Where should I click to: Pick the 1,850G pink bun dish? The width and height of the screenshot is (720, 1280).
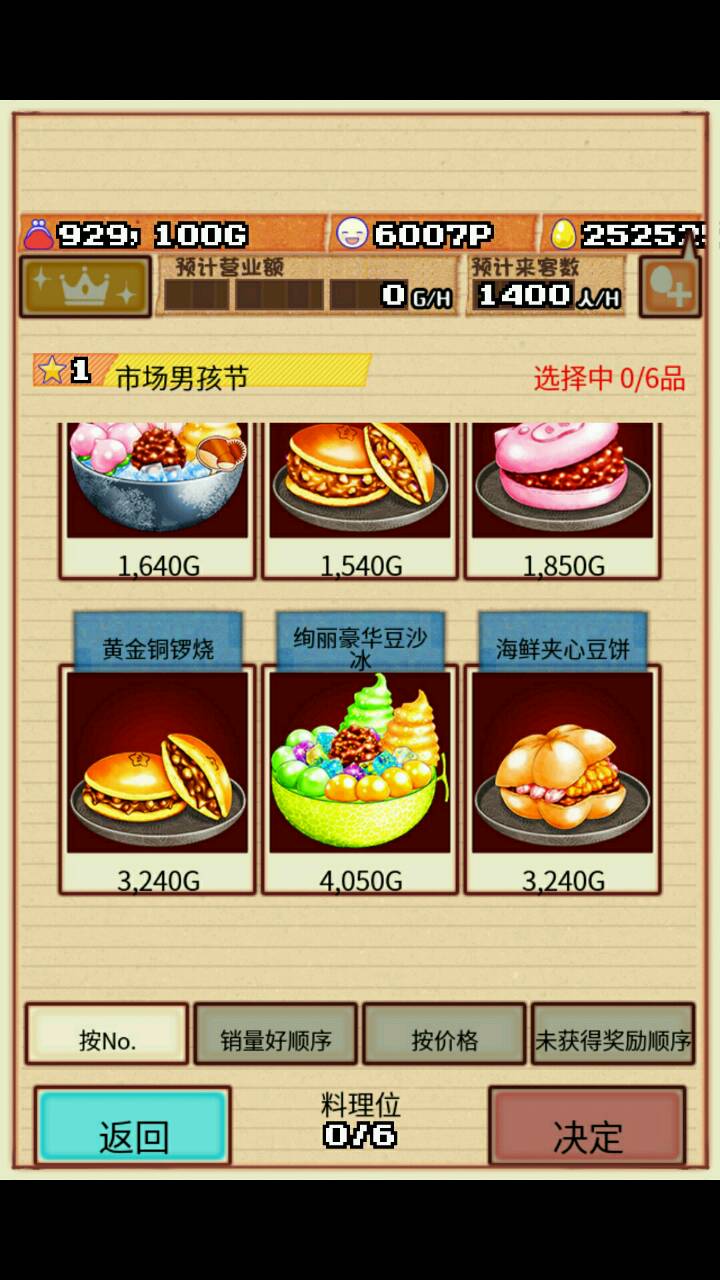pos(562,490)
